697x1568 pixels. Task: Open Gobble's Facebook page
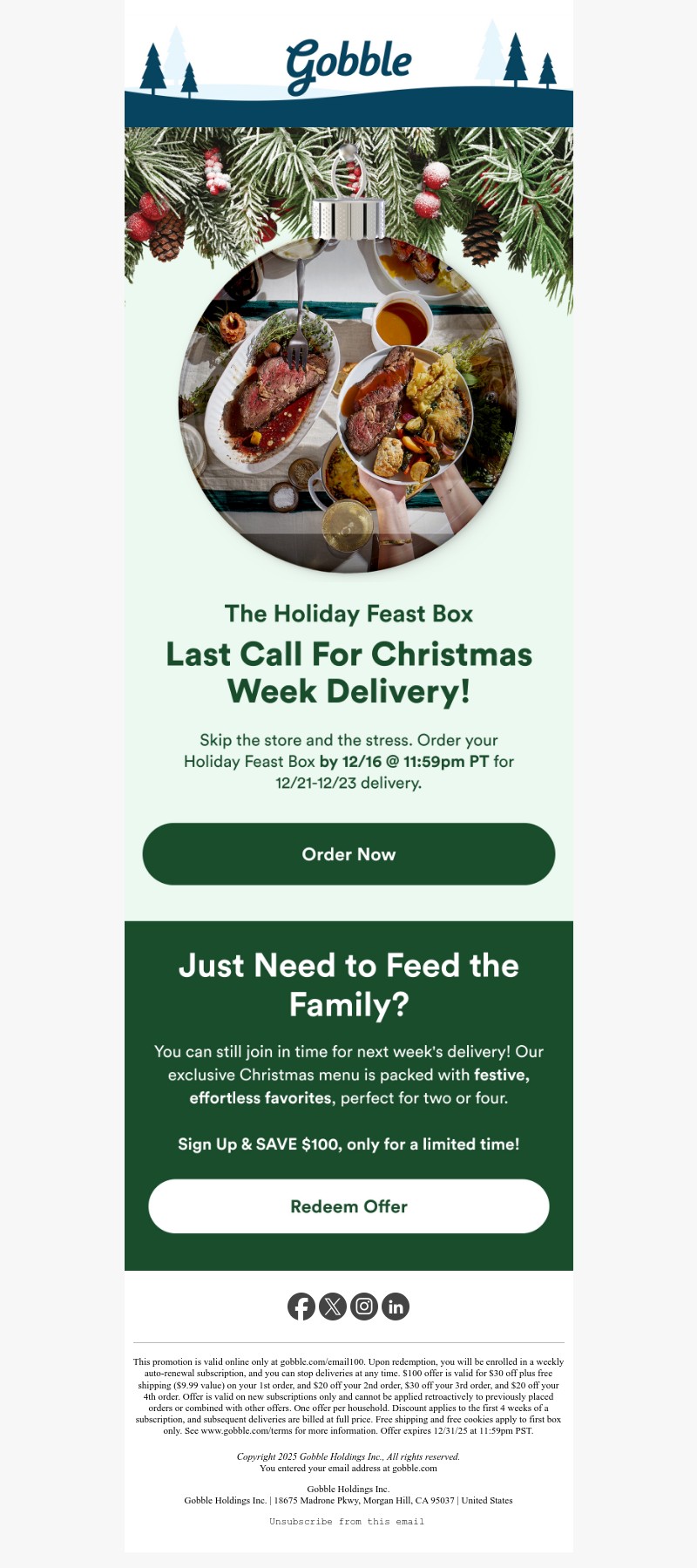[x=301, y=1307]
